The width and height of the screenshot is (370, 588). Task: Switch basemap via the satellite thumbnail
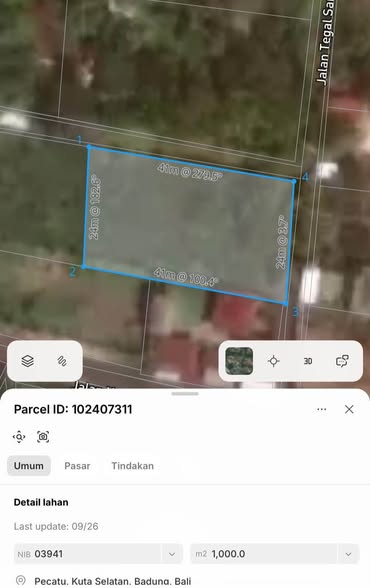(x=239, y=361)
